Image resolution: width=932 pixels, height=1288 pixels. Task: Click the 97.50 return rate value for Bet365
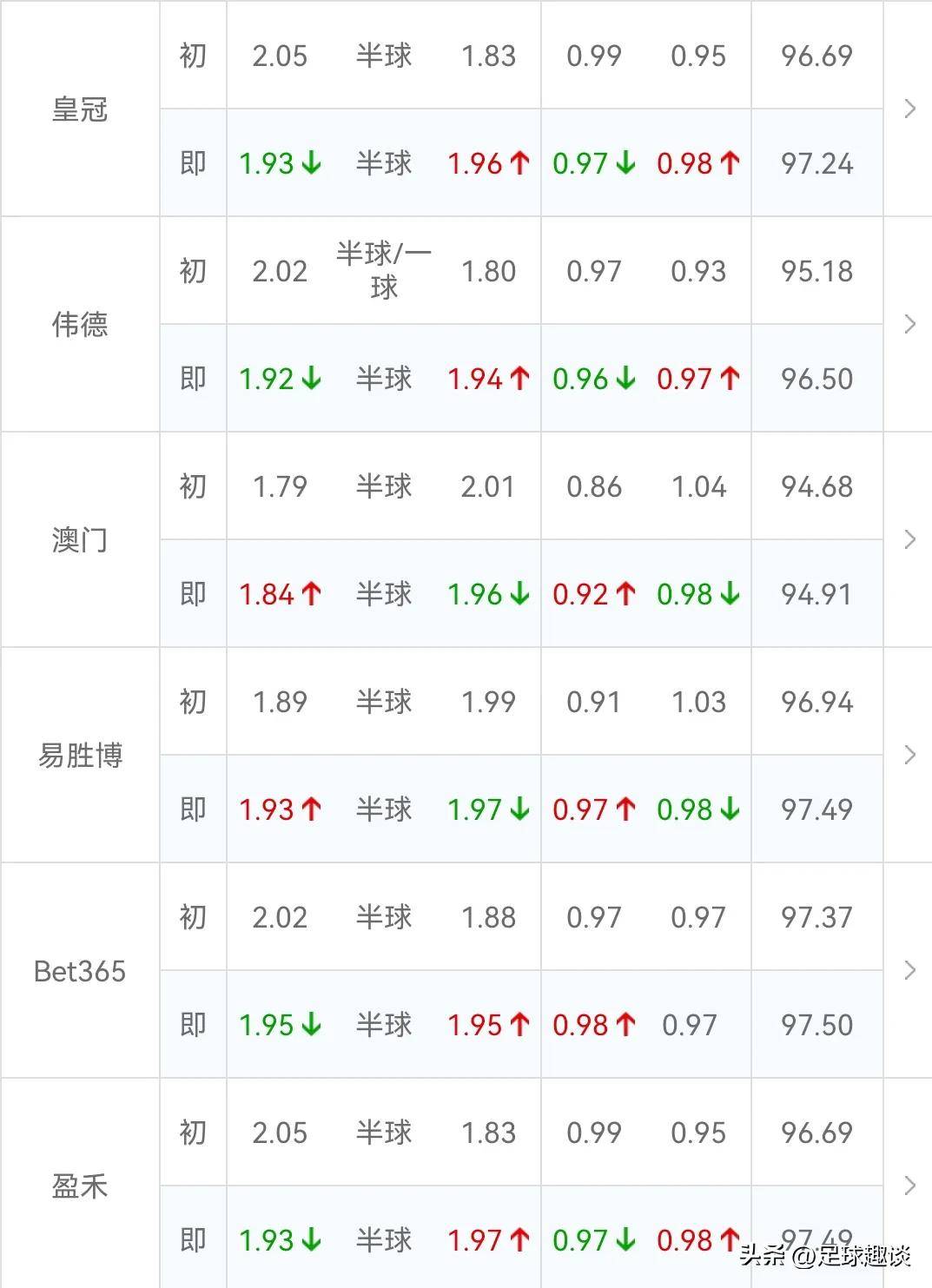click(816, 1025)
